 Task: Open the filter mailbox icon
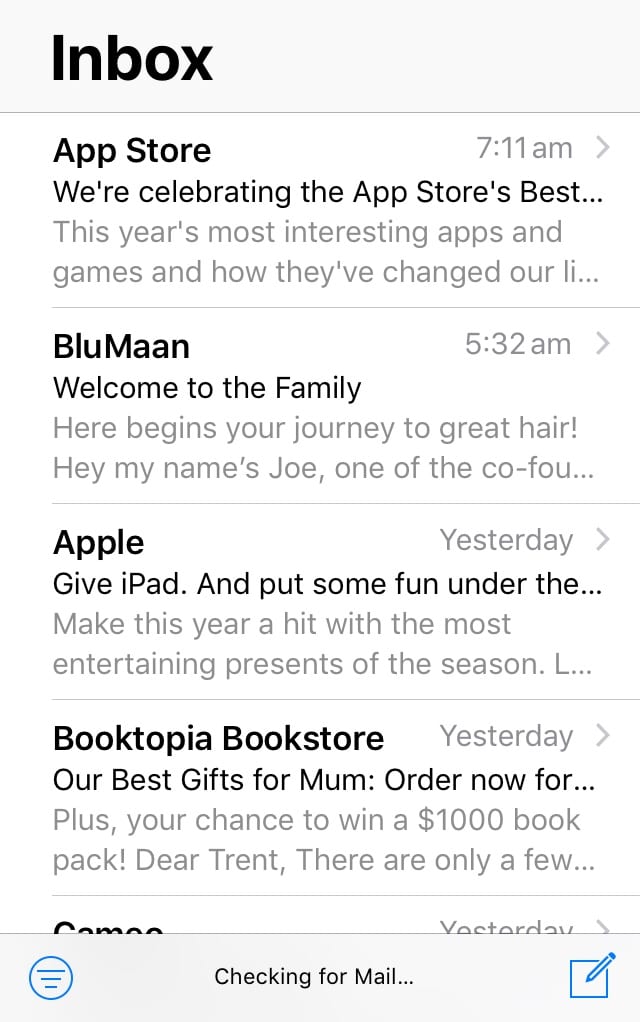coord(51,977)
